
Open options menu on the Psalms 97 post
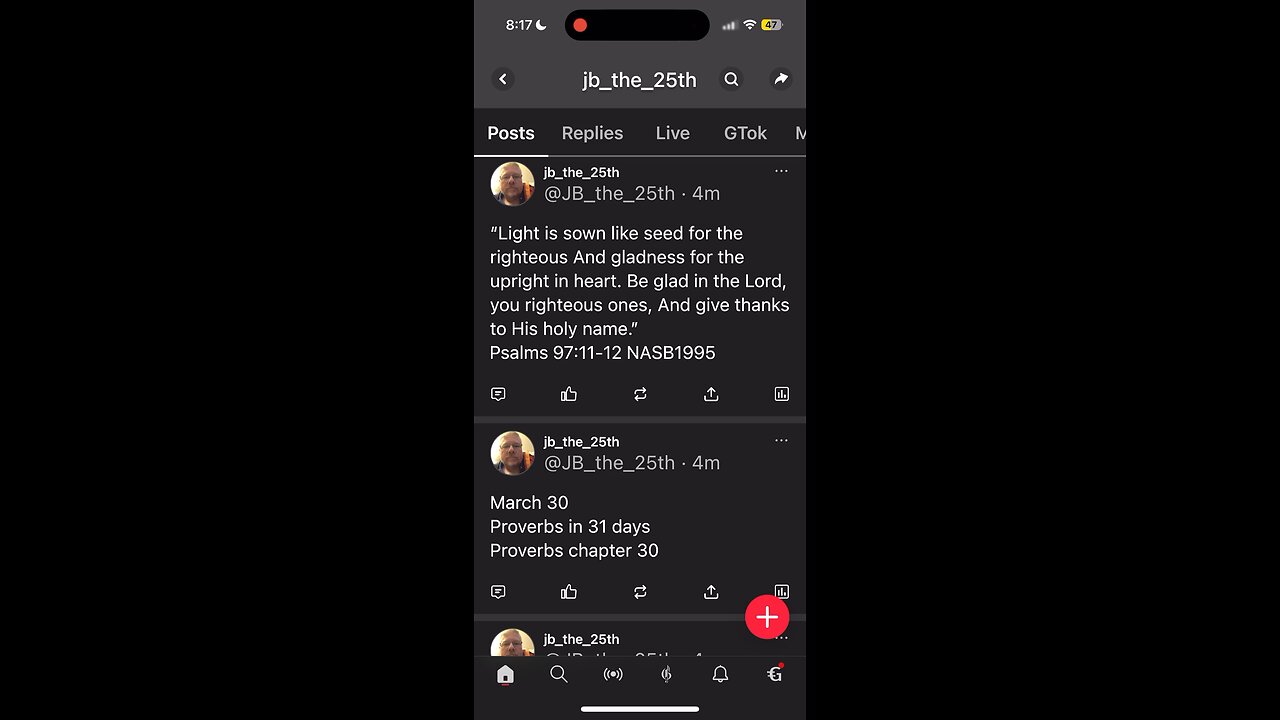pyautogui.click(x=781, y=172)
